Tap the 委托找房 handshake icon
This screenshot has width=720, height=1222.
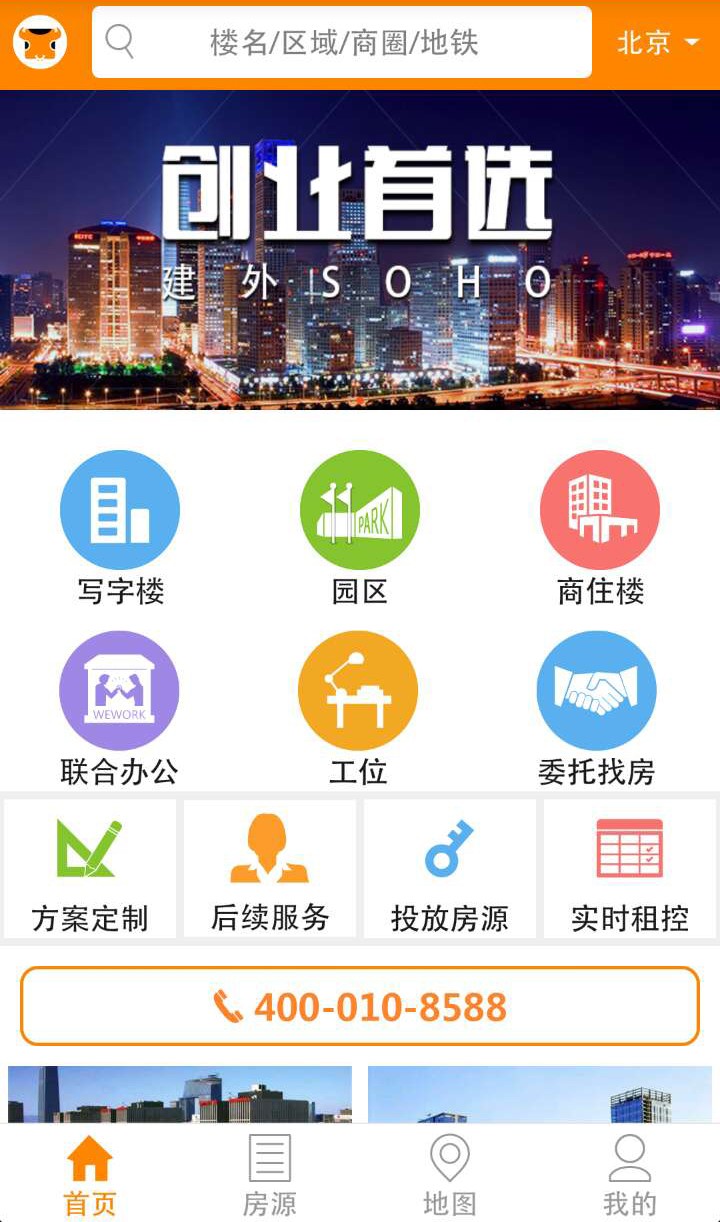[x=598, y=690]
